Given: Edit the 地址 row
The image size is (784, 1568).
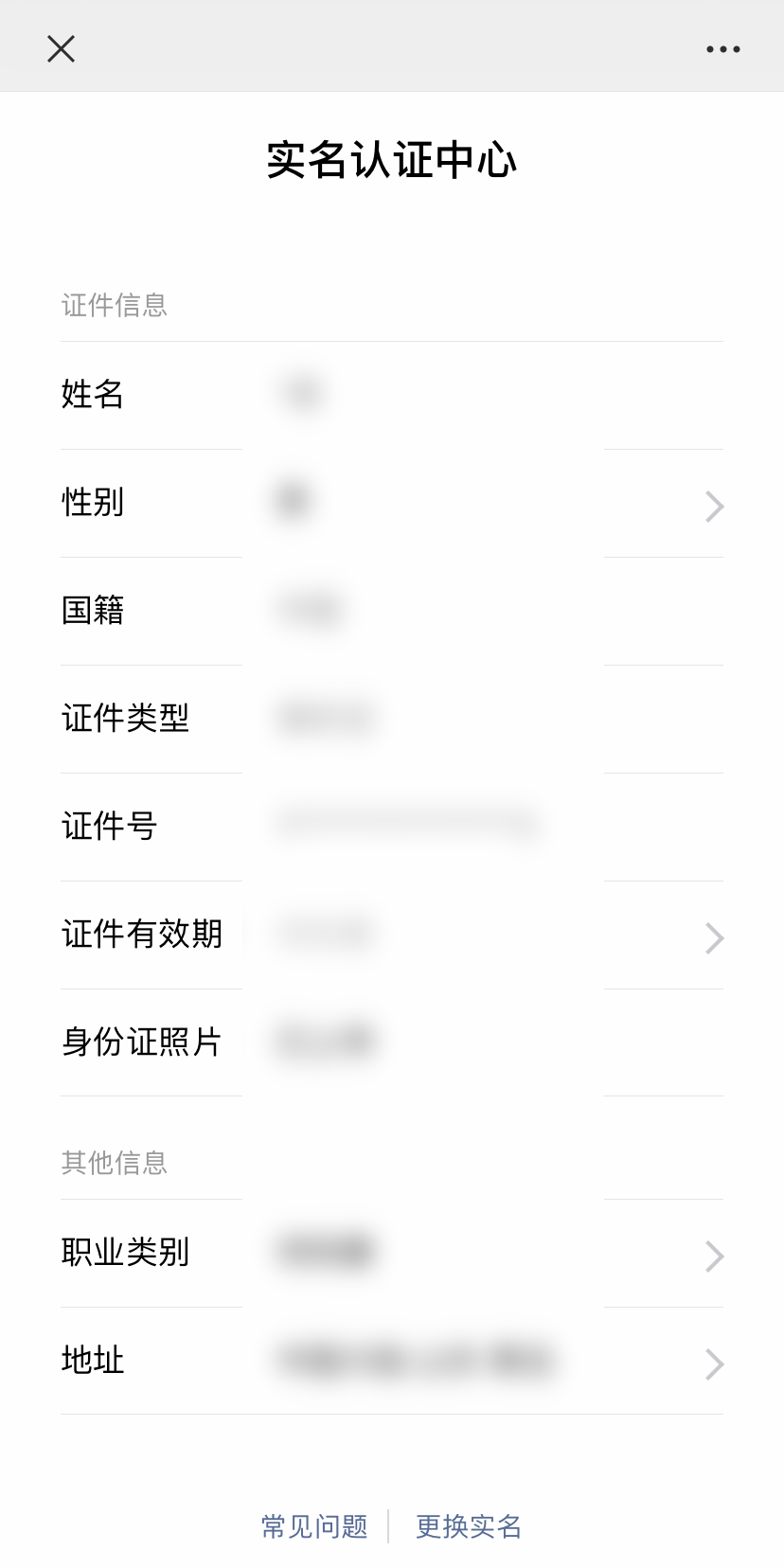Looking at the screenshot, I should (x=392, y=1362).
